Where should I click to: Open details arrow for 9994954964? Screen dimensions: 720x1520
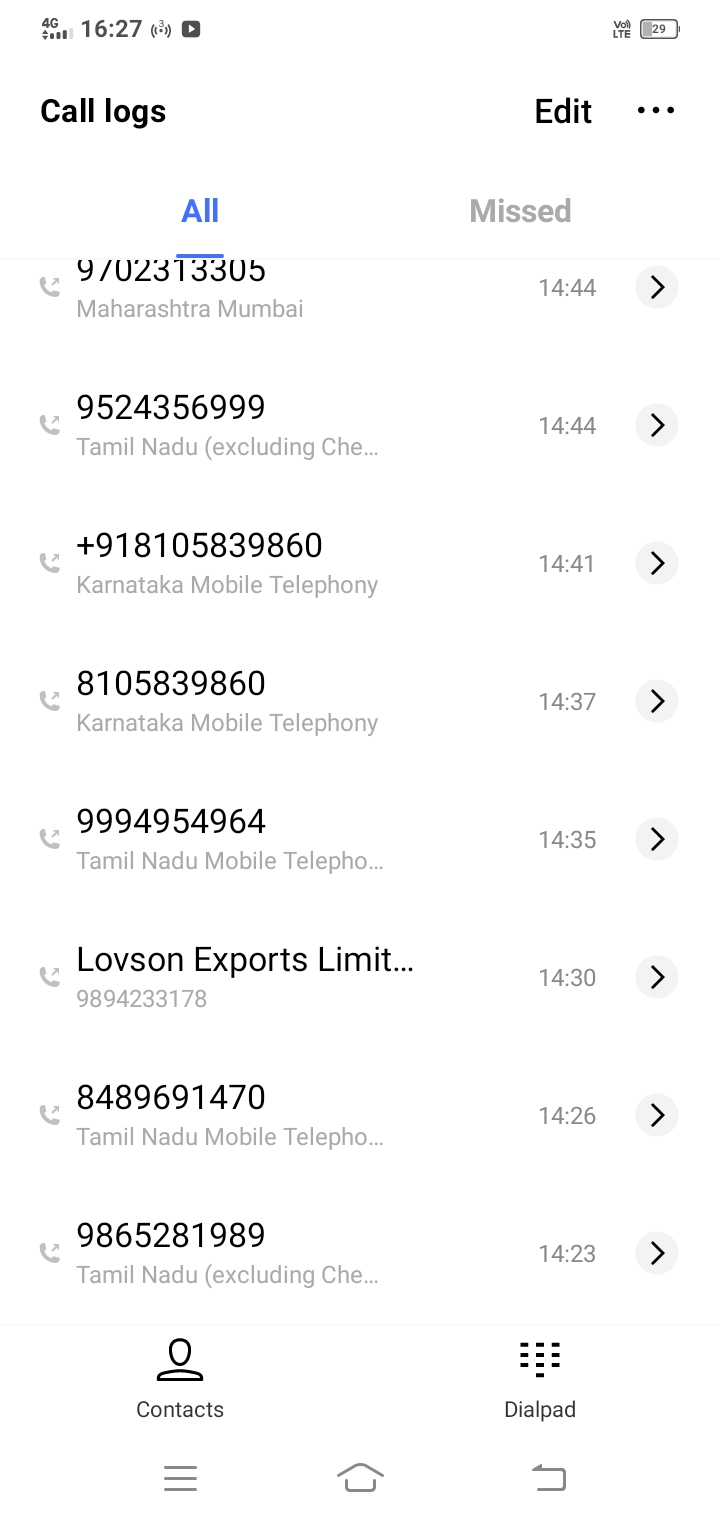[x=657, y=840]
